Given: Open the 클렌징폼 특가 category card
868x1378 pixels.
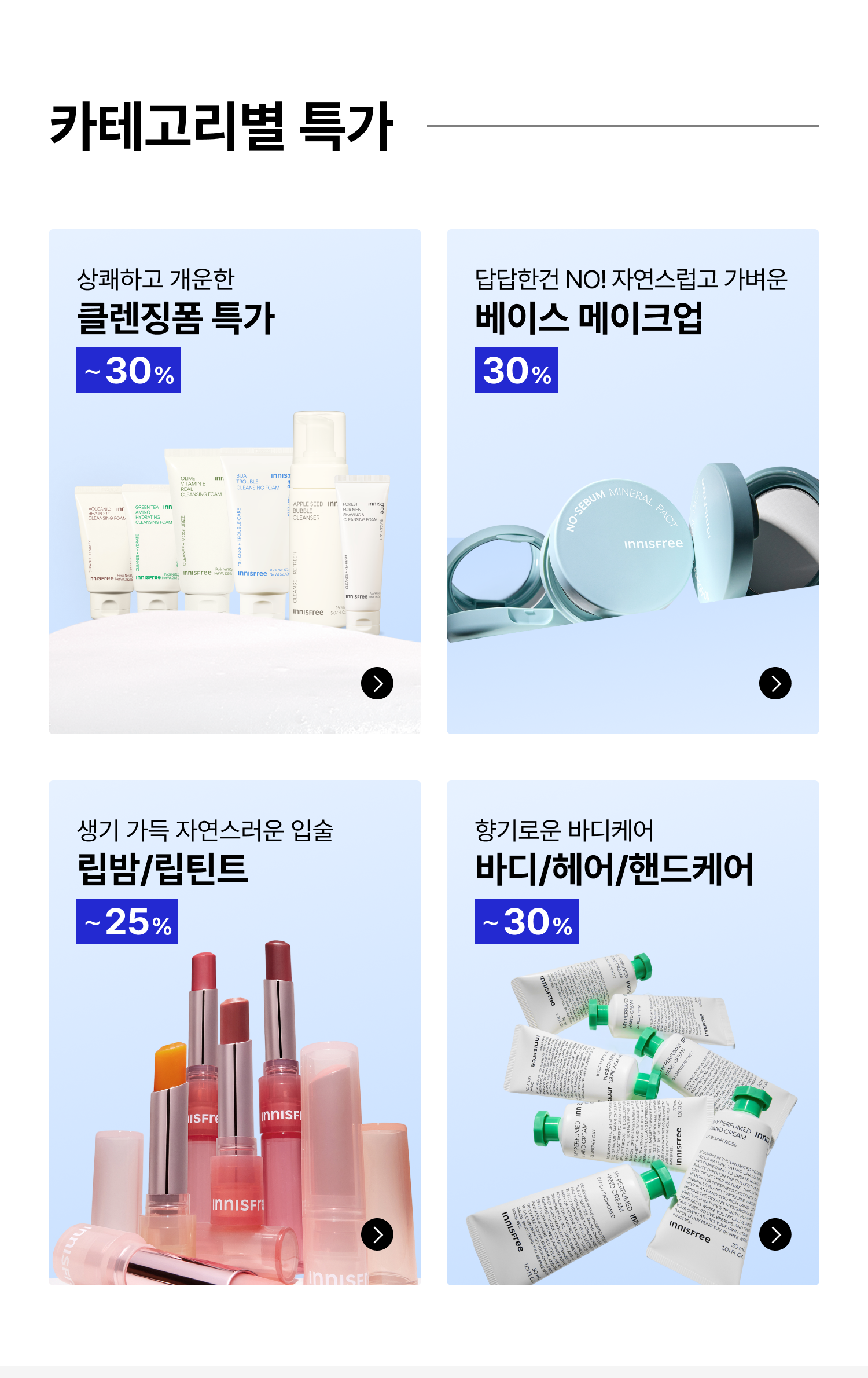Looking at the screenshot, I should [234, 481].
